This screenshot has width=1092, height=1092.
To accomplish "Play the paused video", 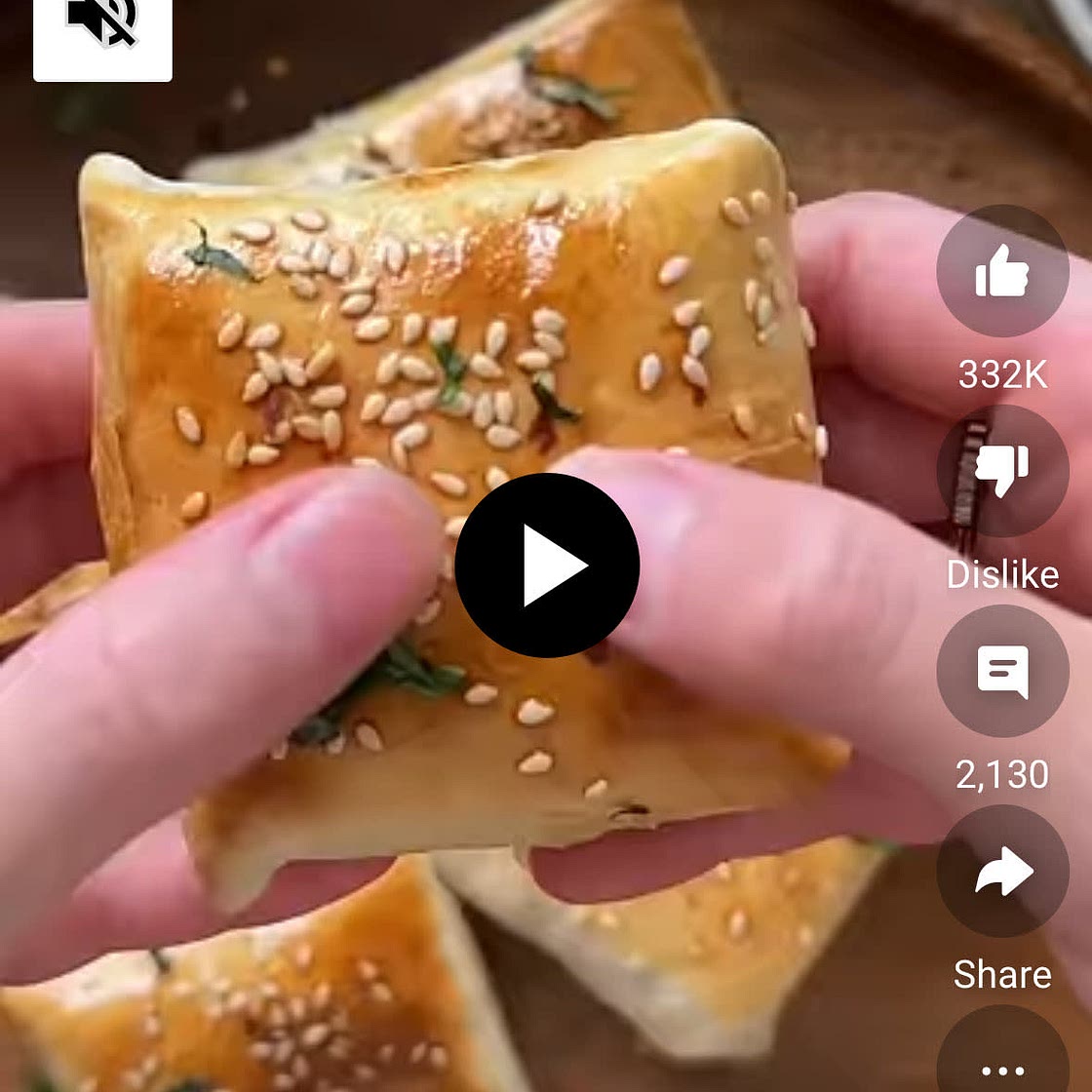I will (547, 565).
